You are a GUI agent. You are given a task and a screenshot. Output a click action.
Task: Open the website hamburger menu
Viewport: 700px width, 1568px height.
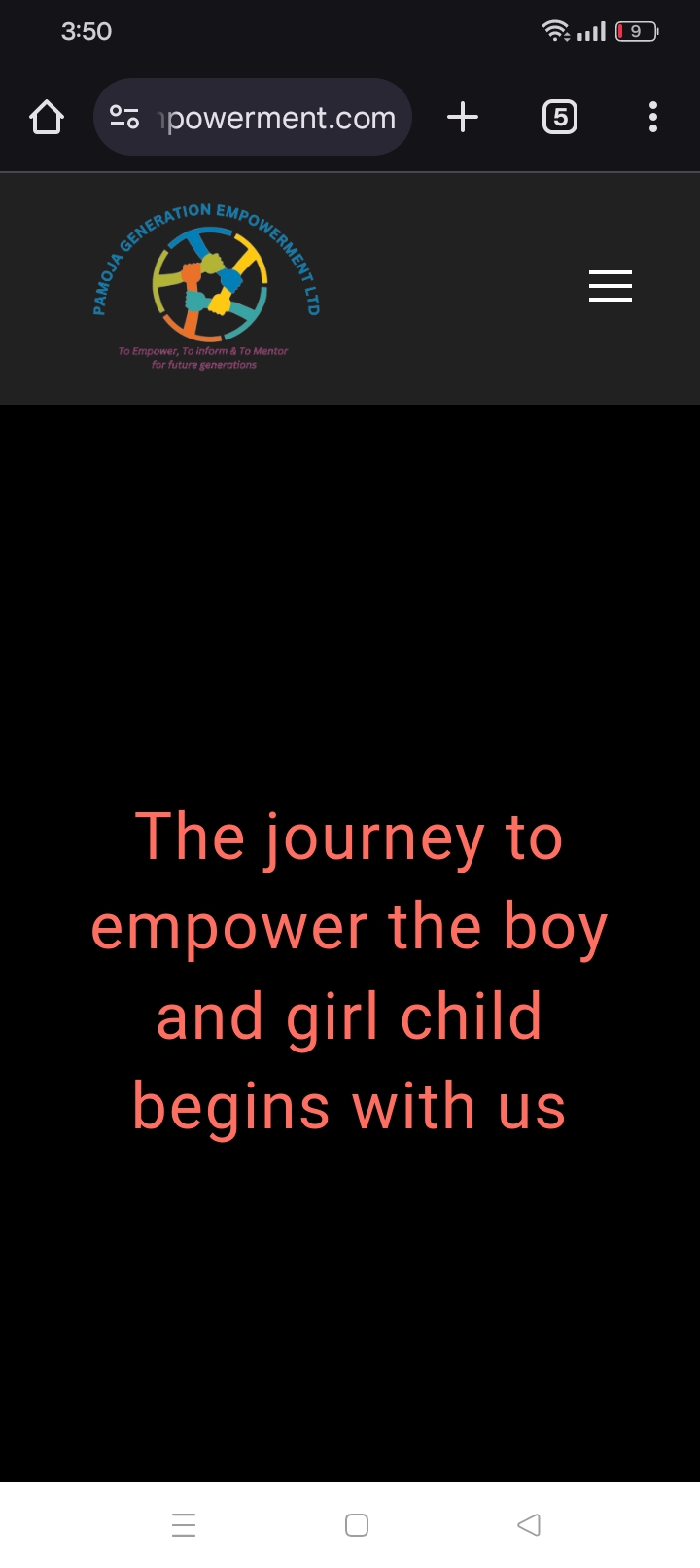(x=611, y=286)
